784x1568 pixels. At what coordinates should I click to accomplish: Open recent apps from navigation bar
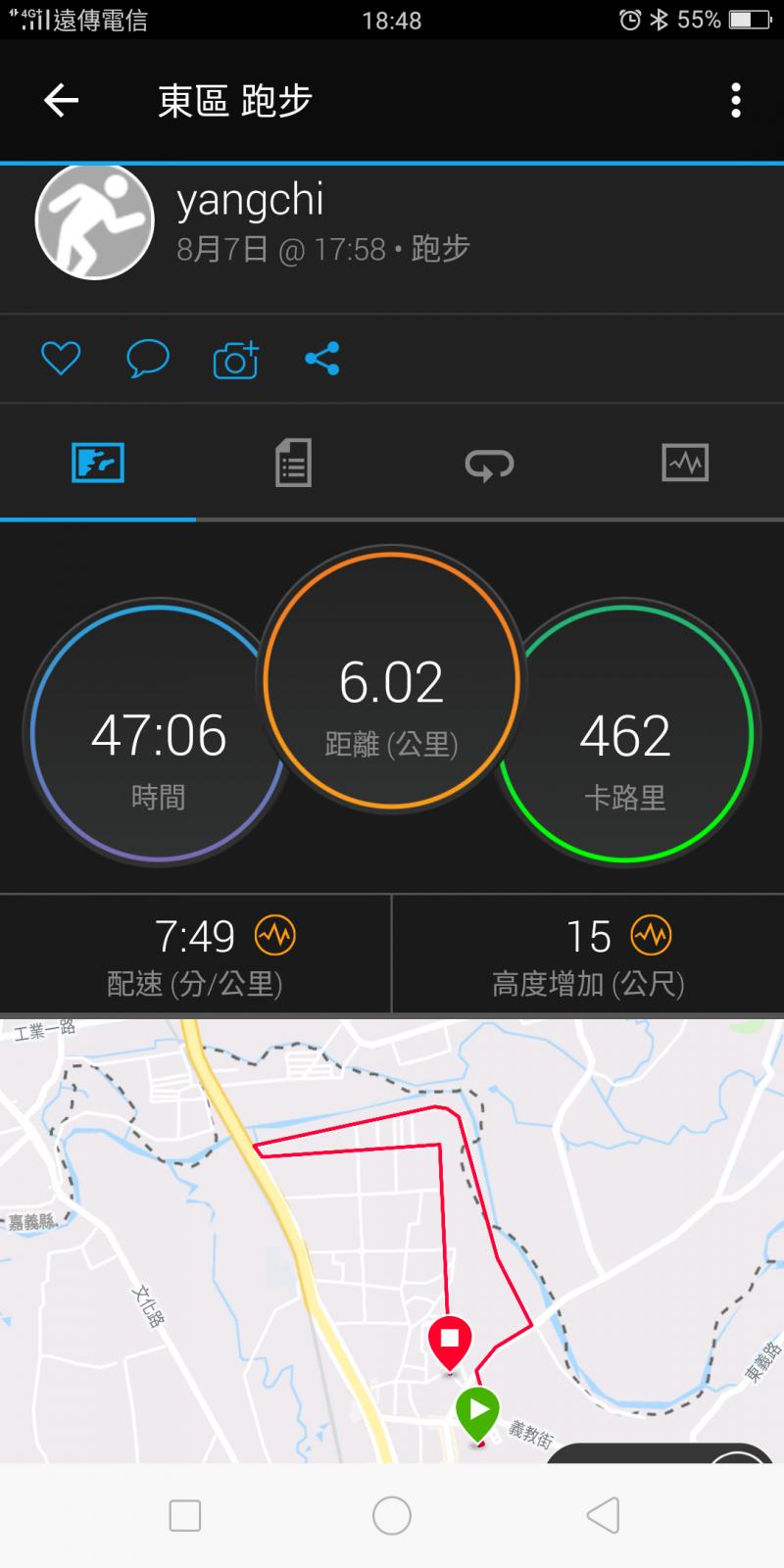click(185, 1515)
